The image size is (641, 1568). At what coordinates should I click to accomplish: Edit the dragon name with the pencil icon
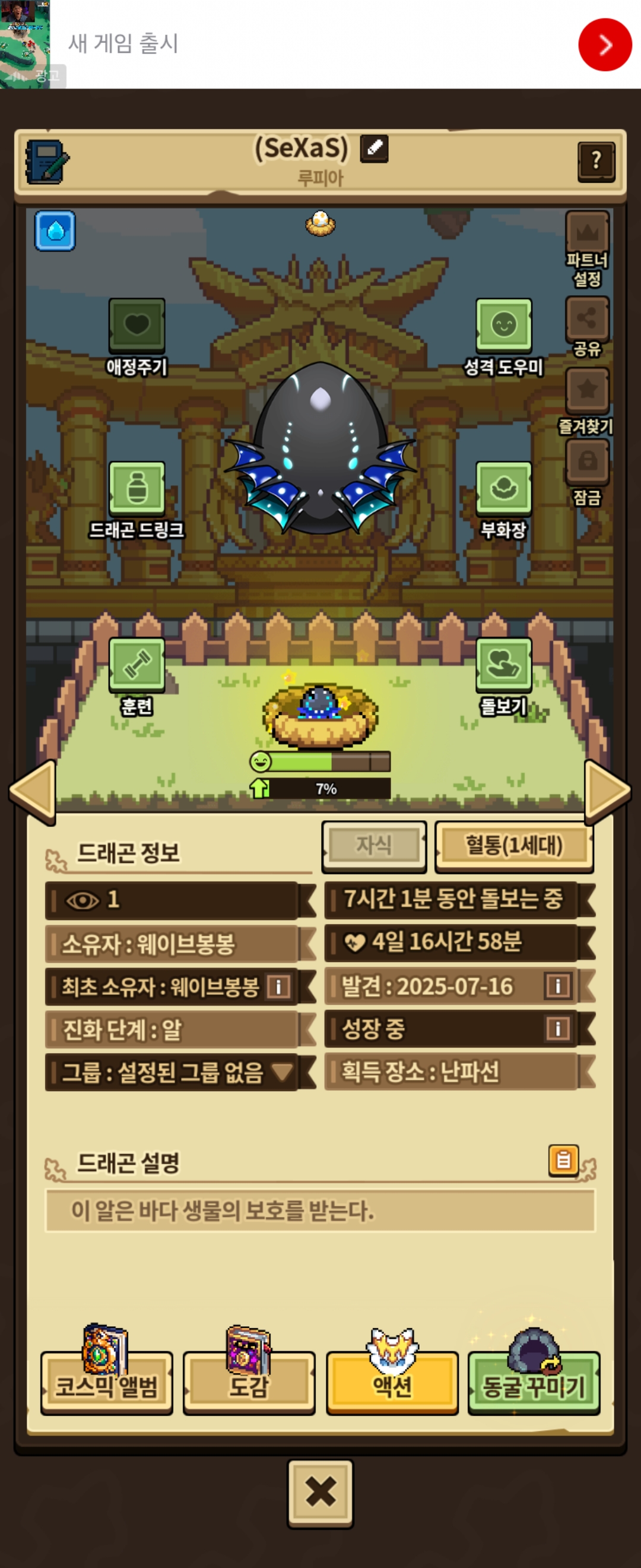click(x=374, y=148)
